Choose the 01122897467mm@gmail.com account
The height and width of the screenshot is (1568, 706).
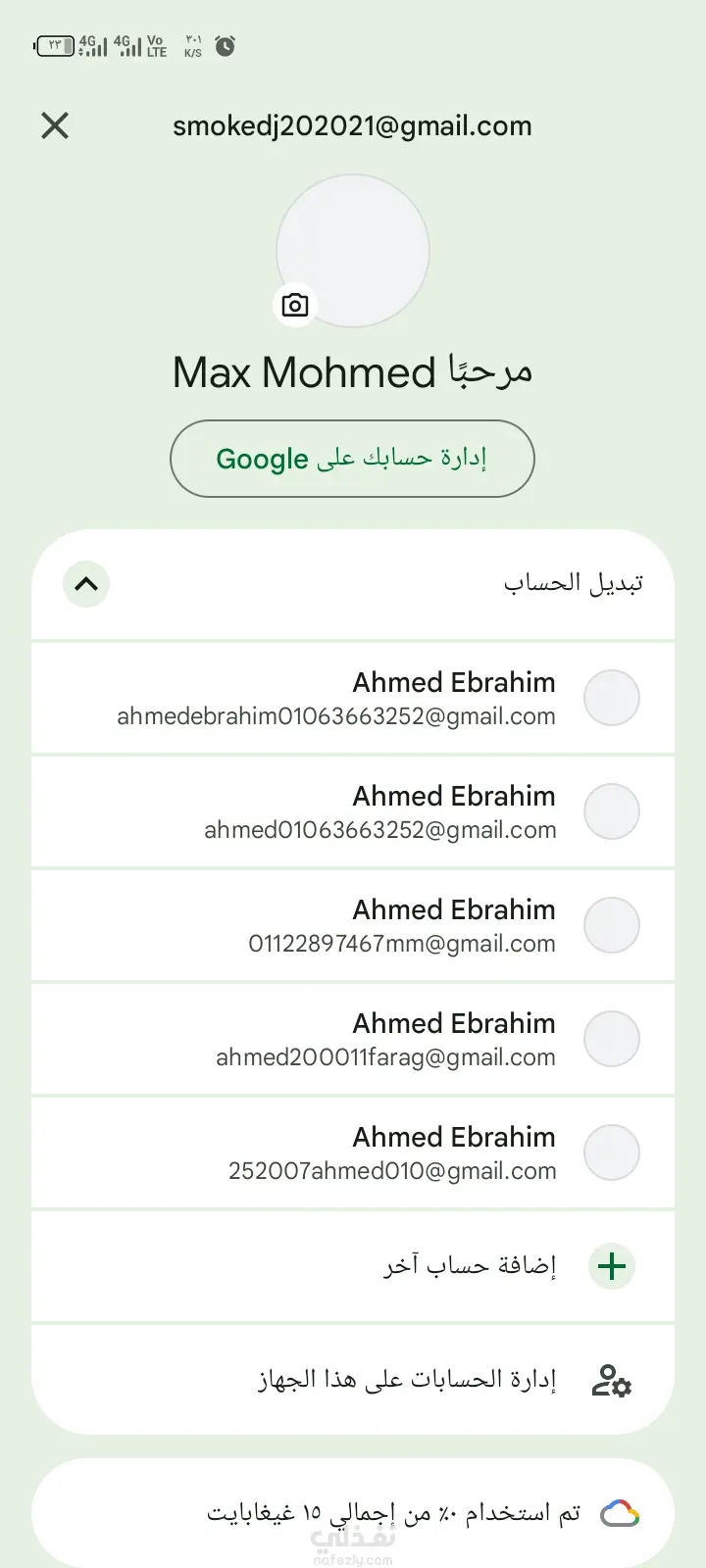pos(353,925)
